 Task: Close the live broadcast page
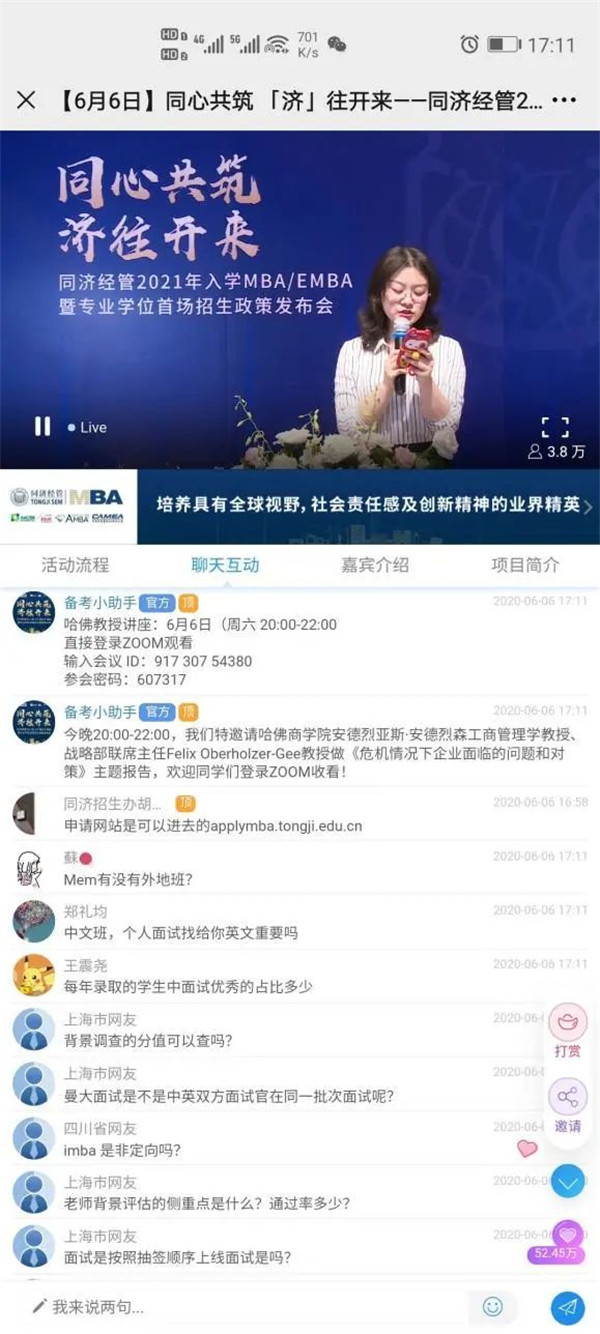27,100
